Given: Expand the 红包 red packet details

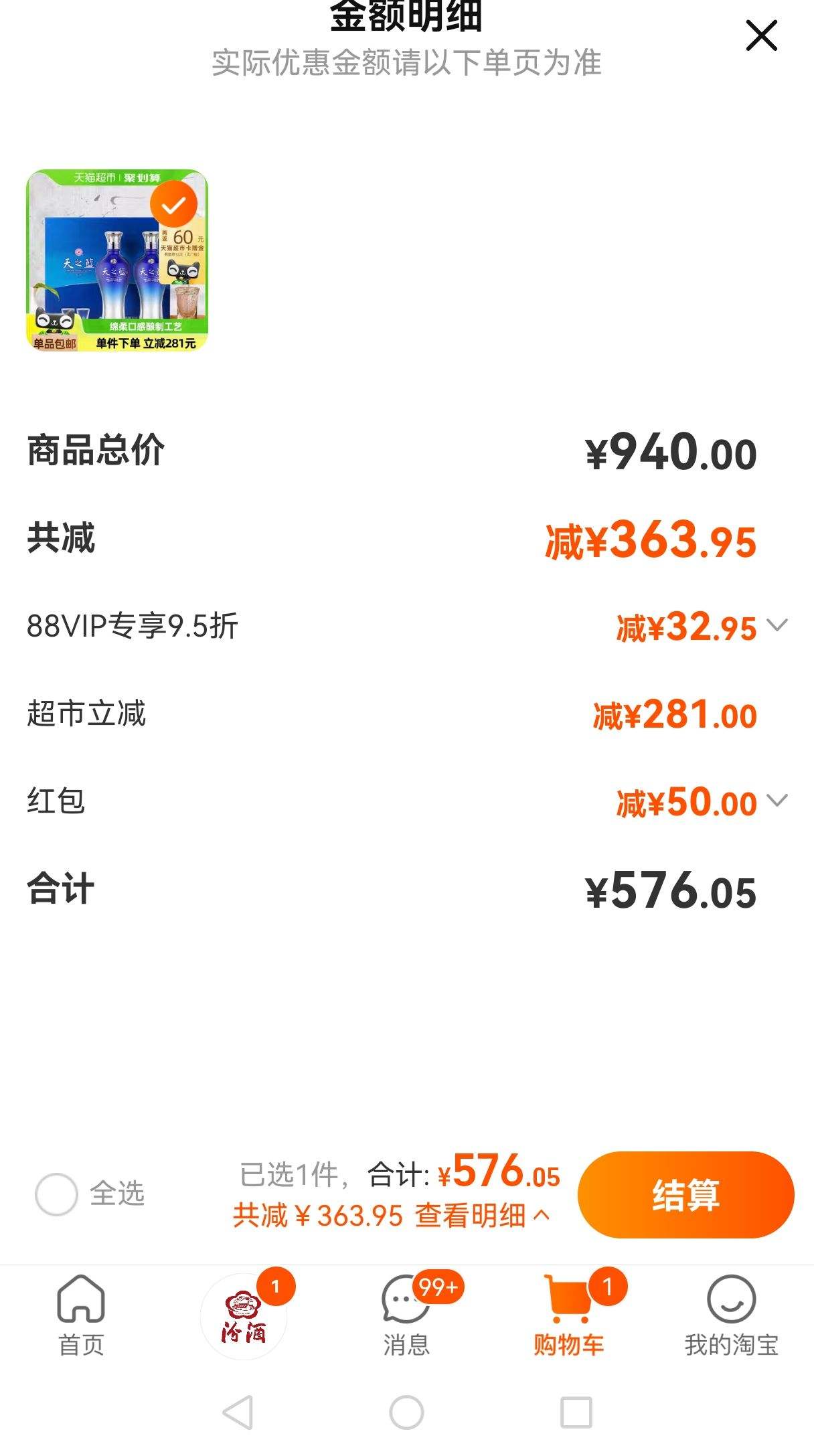Looking at the screenshot, I should pos(777,800).
